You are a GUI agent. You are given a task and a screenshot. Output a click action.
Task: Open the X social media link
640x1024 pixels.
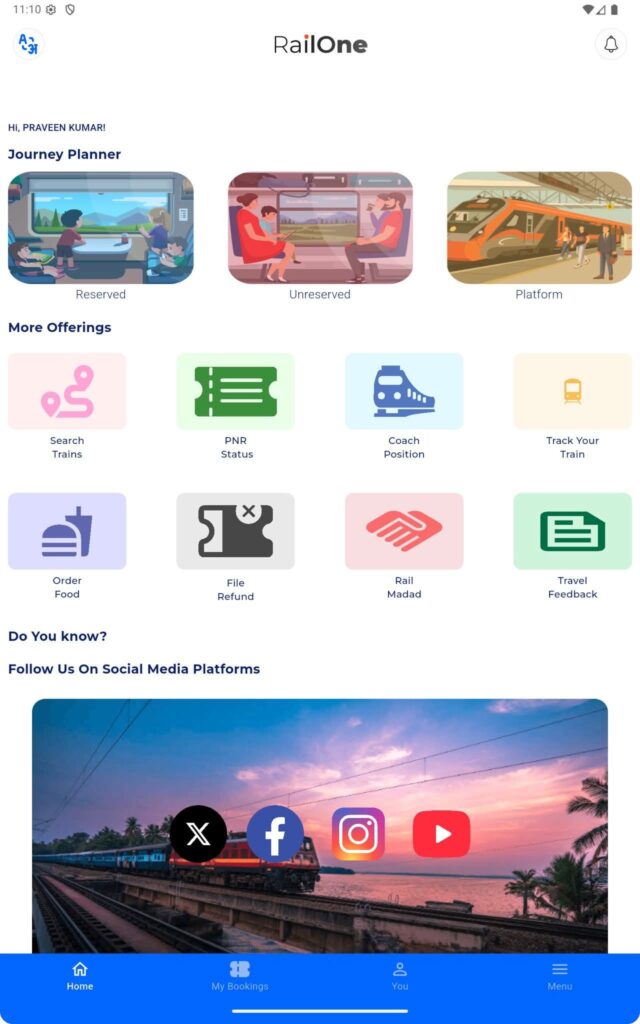(198, 834)
